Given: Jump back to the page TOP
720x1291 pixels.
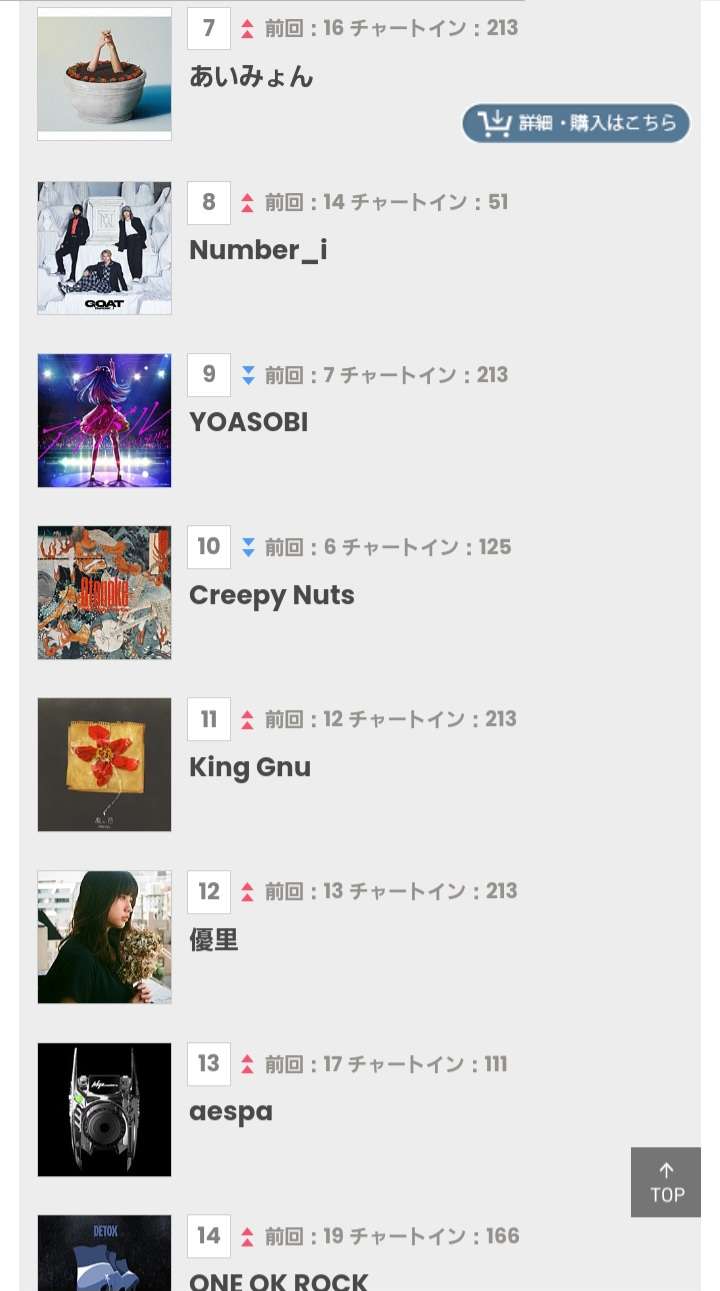Looking at the screenshot, I should 666,1182.
